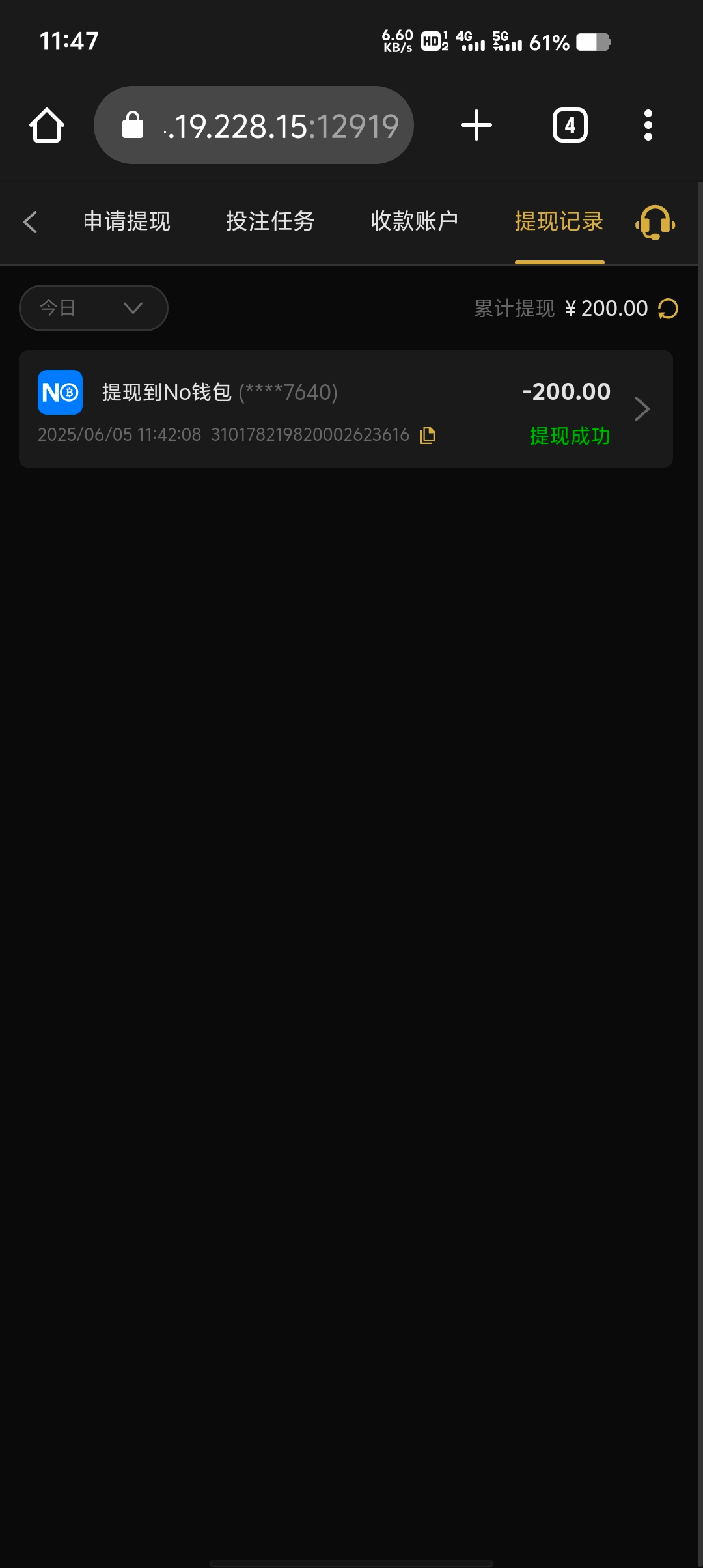Tap the browser address bar
703x1568 pixels.
tap(254, 125)
